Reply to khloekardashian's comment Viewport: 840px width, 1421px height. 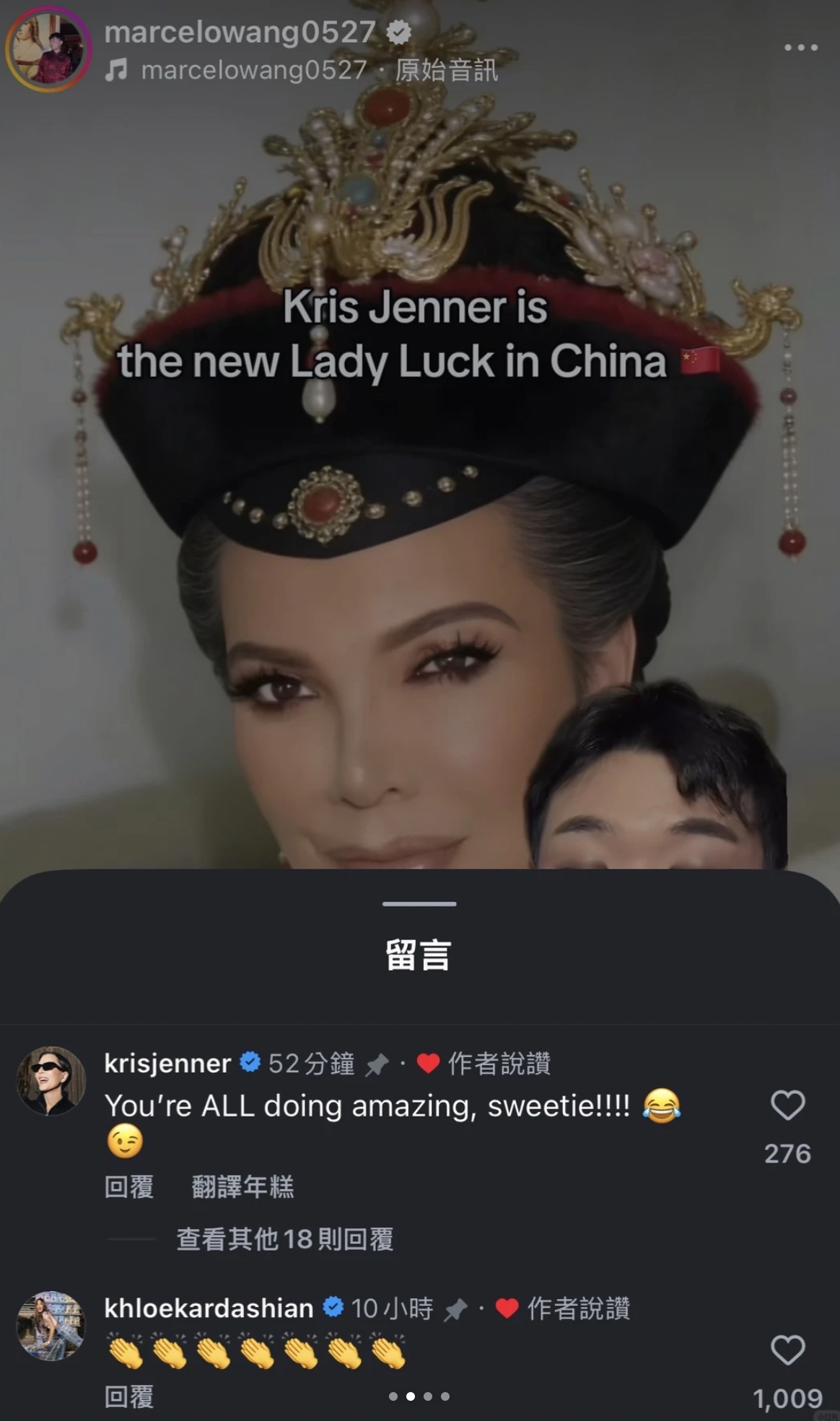click(x=129, y=1397)
